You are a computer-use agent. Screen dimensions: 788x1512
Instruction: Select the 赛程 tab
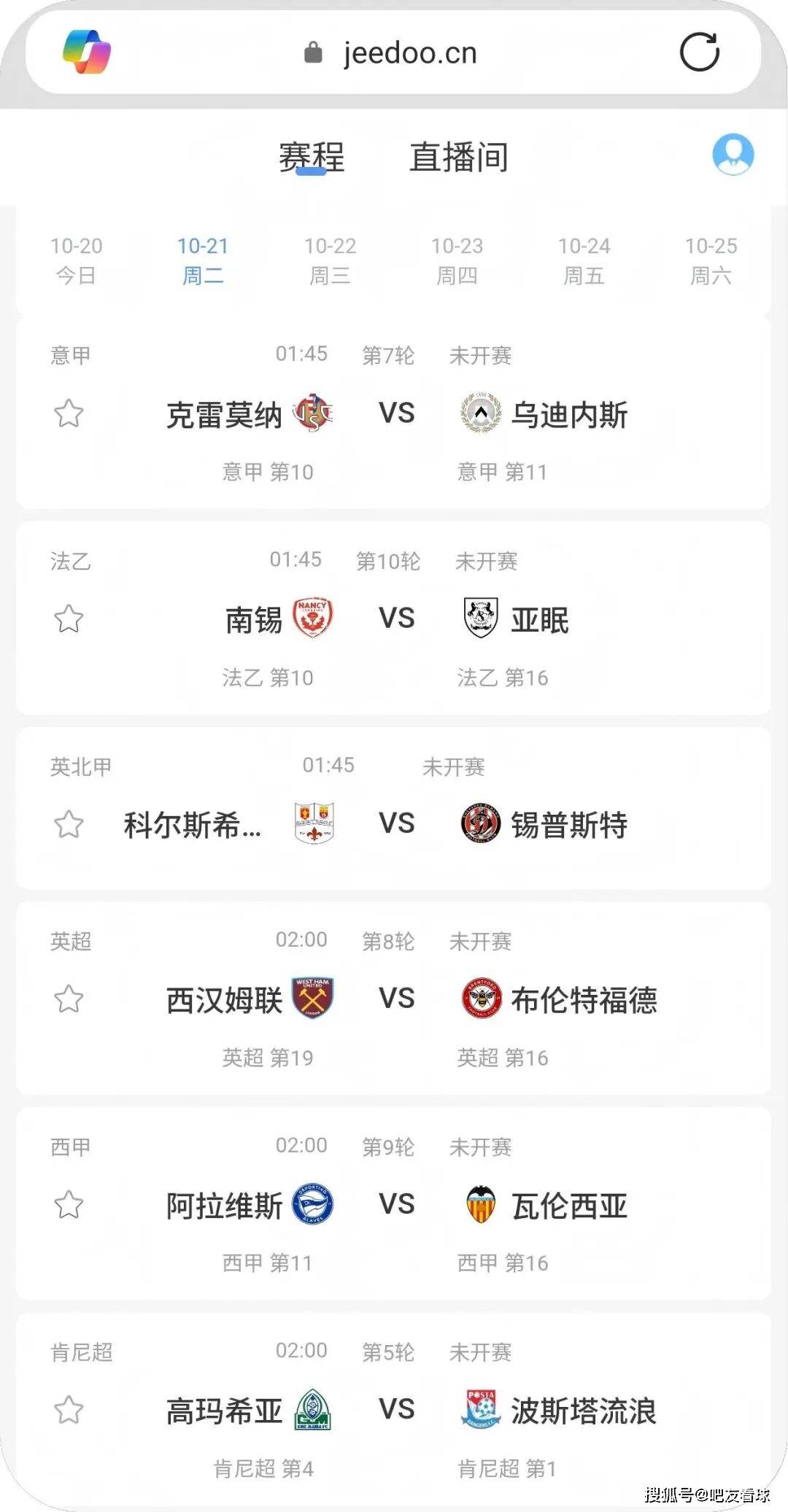[x=312, y=157]
